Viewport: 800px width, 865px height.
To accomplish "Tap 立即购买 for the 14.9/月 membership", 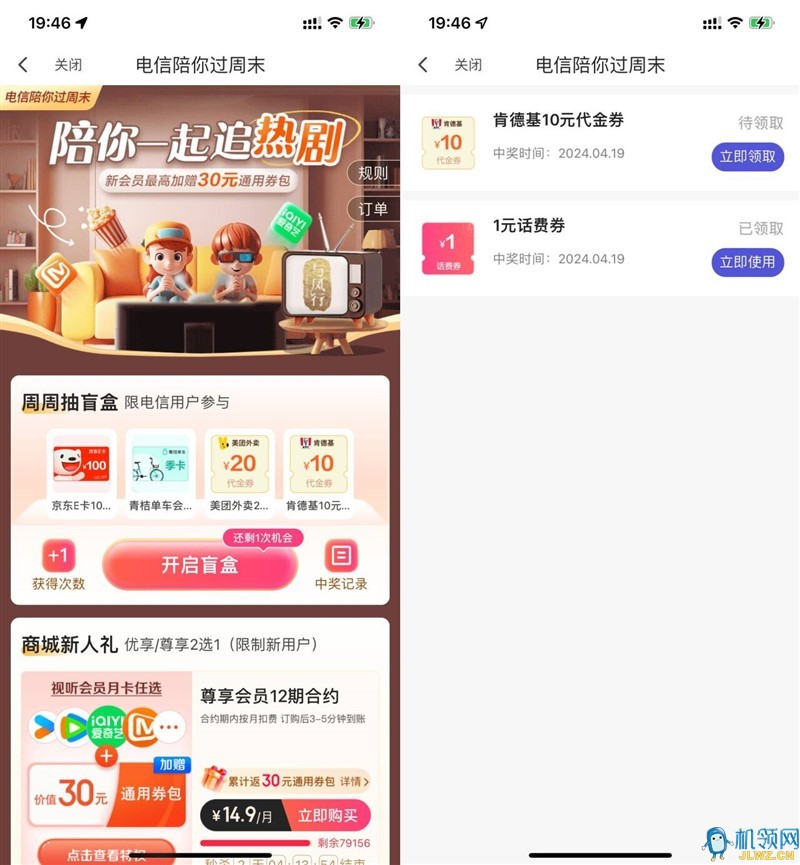I will 326,814.
